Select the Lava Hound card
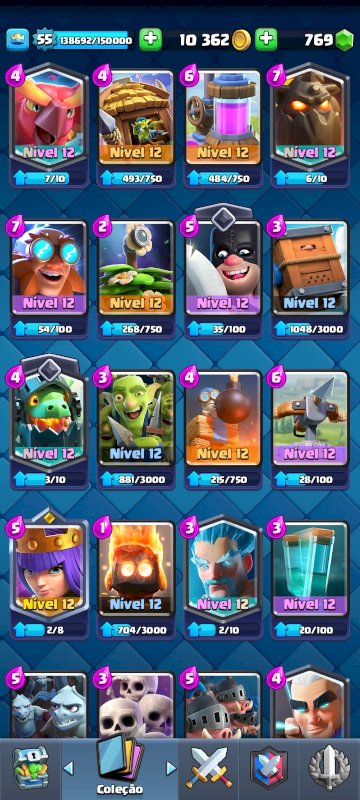 (310, 126)
